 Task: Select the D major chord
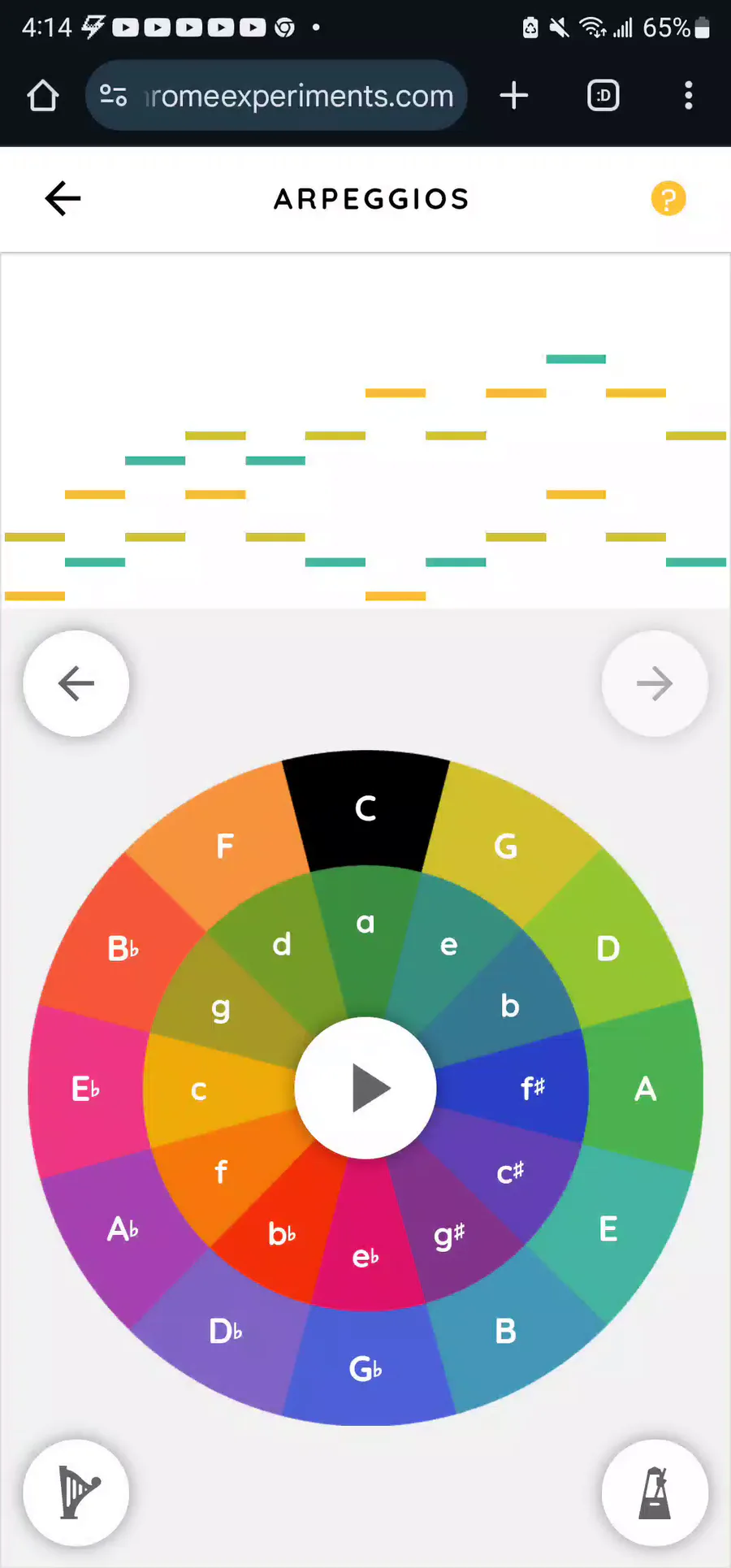click(x=608, y=948)
